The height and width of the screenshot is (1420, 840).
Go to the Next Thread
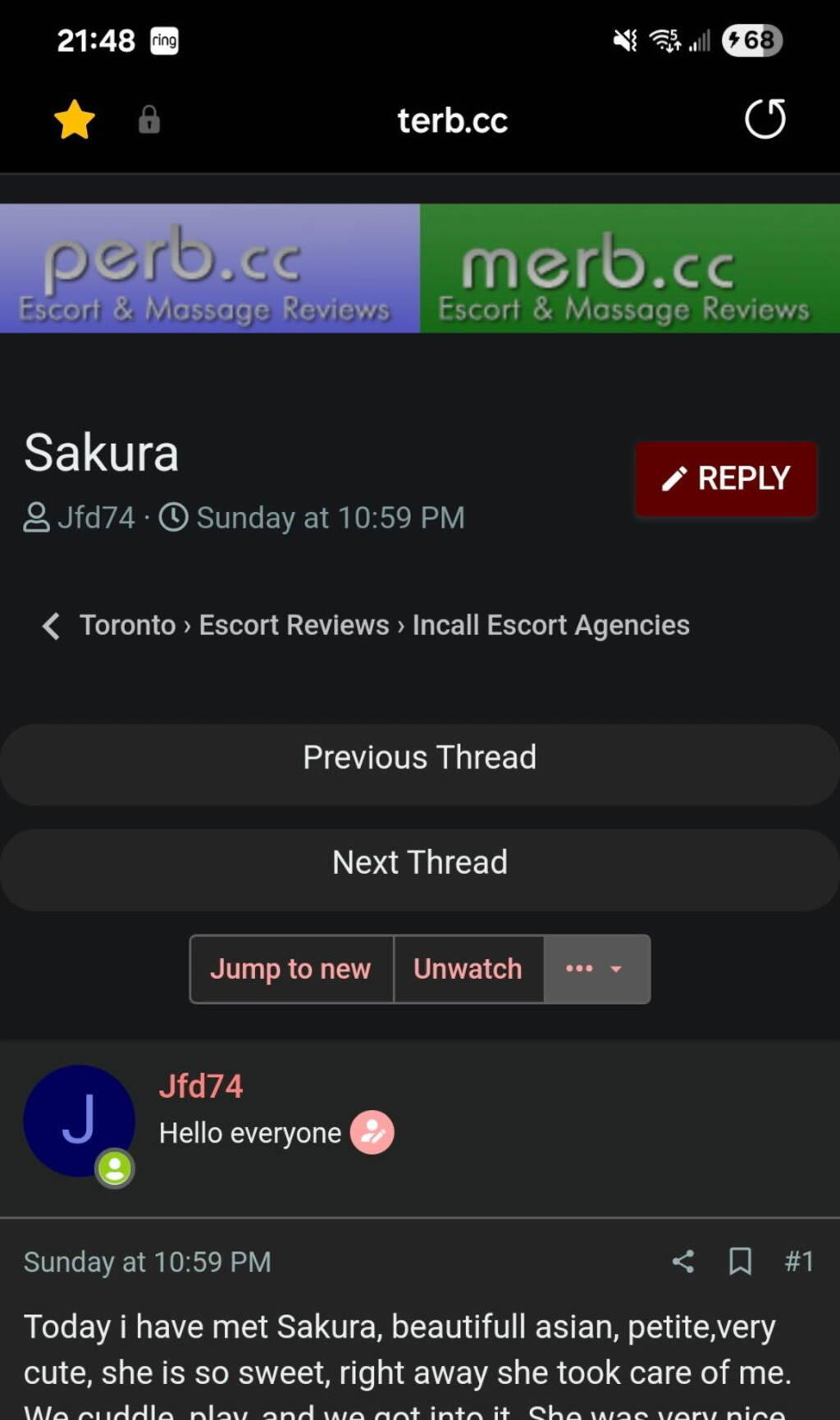point(419,863)
